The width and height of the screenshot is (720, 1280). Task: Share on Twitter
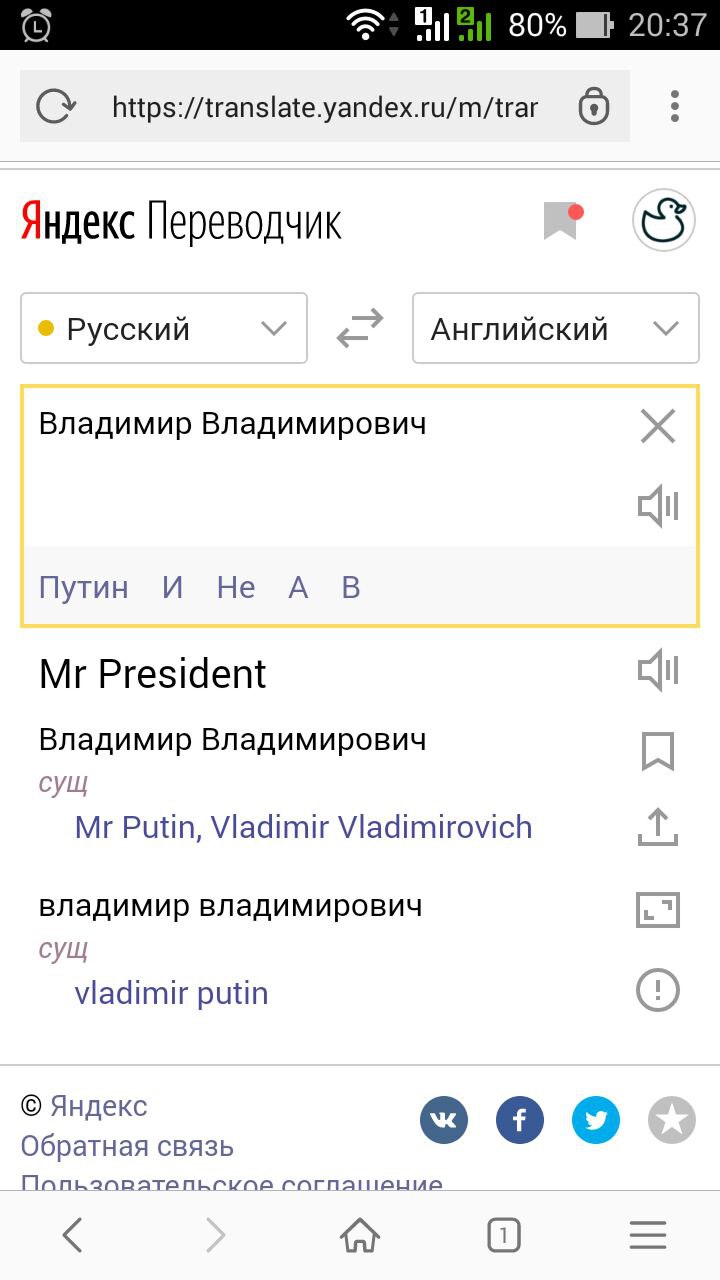click(596, 1121)
